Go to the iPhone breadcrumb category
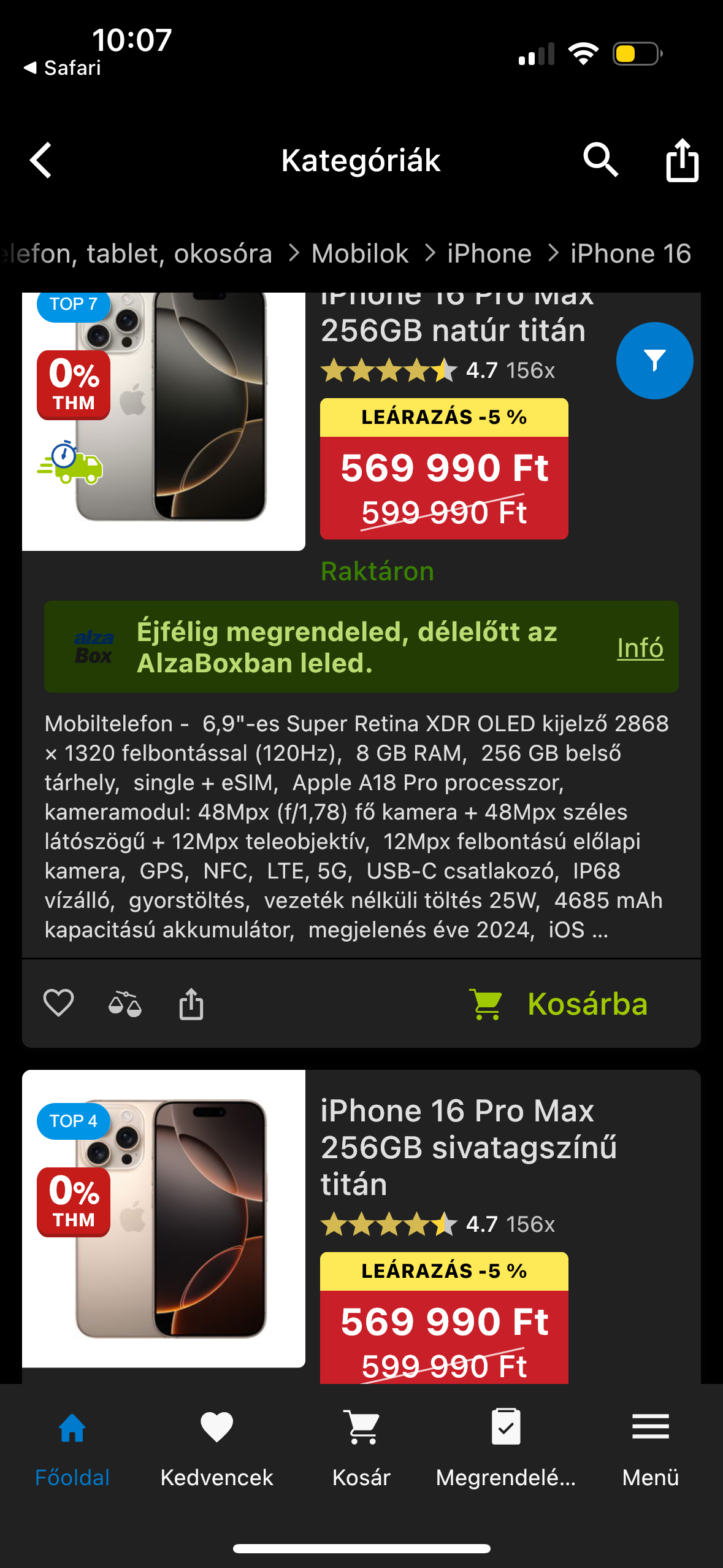The image size is (723, 1568). (x=489, y=253)
